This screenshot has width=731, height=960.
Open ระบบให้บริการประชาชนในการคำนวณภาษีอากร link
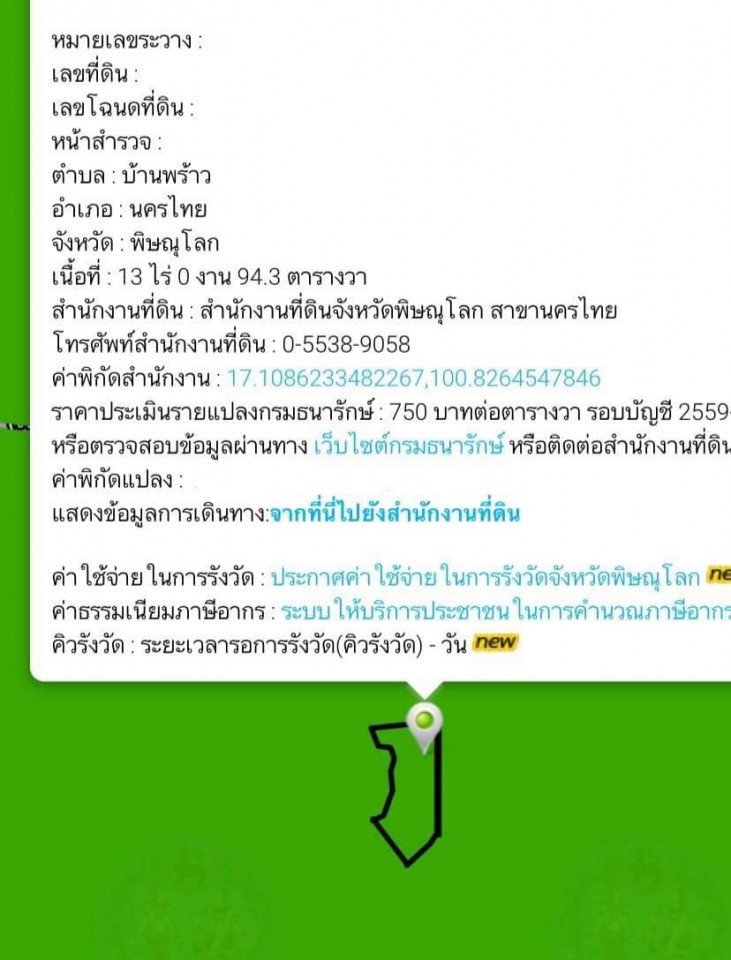click(505, 610)
